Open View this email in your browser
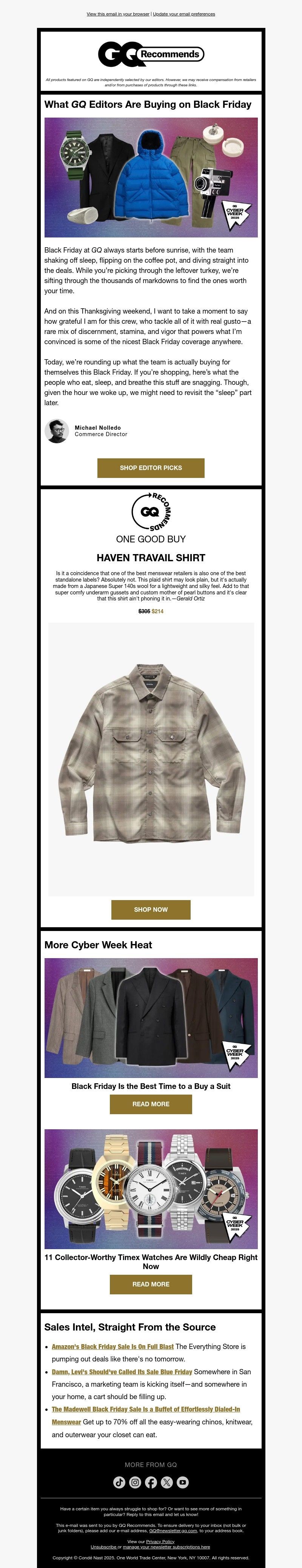 click(118, 14)
